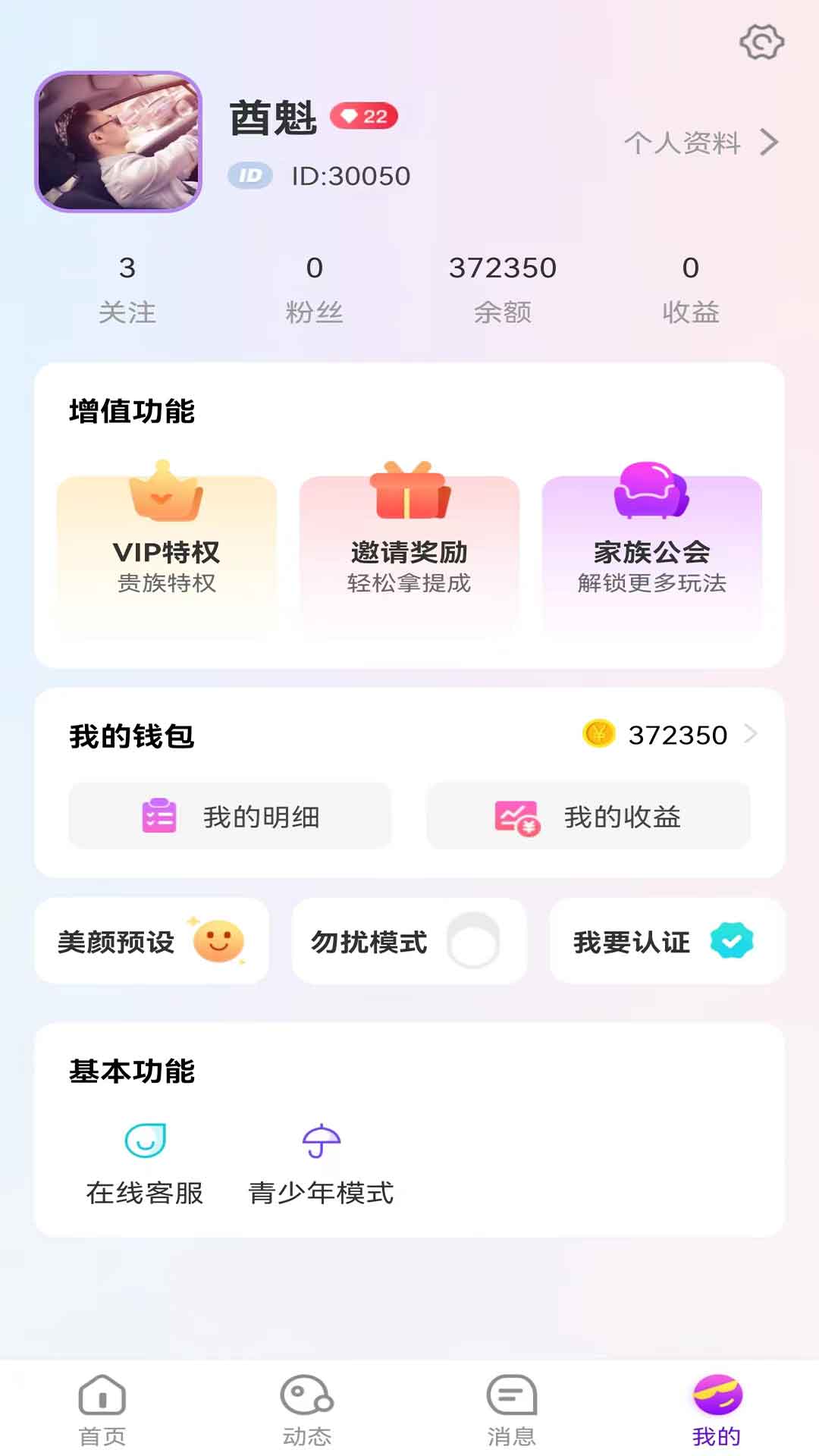The width and height of the screenshot is (819, 1456).
Task: Tap the verified badge next to 我要认证
Action: point(730,941)
